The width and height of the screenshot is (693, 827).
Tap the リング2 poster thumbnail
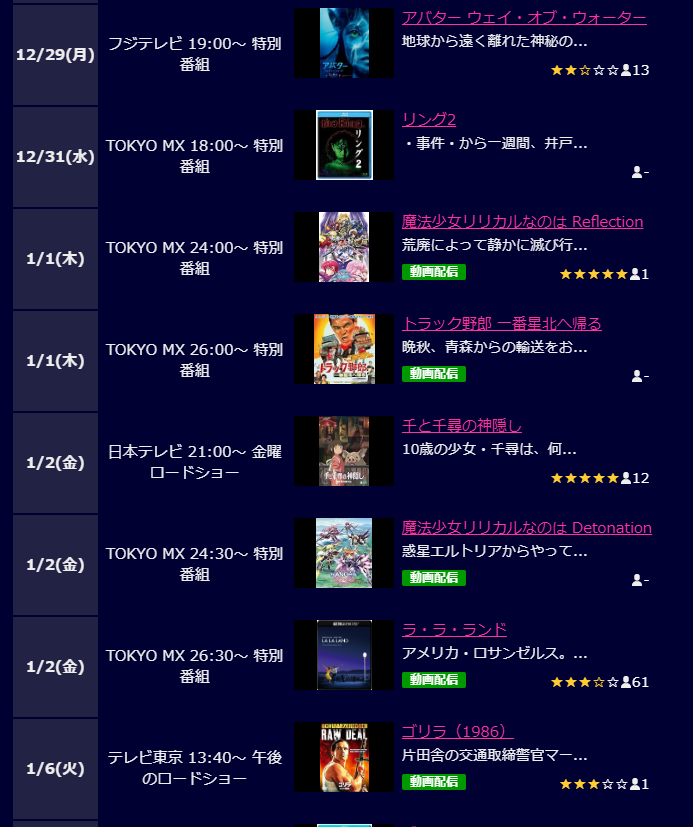pyautogui.click(x=344, y=145)
